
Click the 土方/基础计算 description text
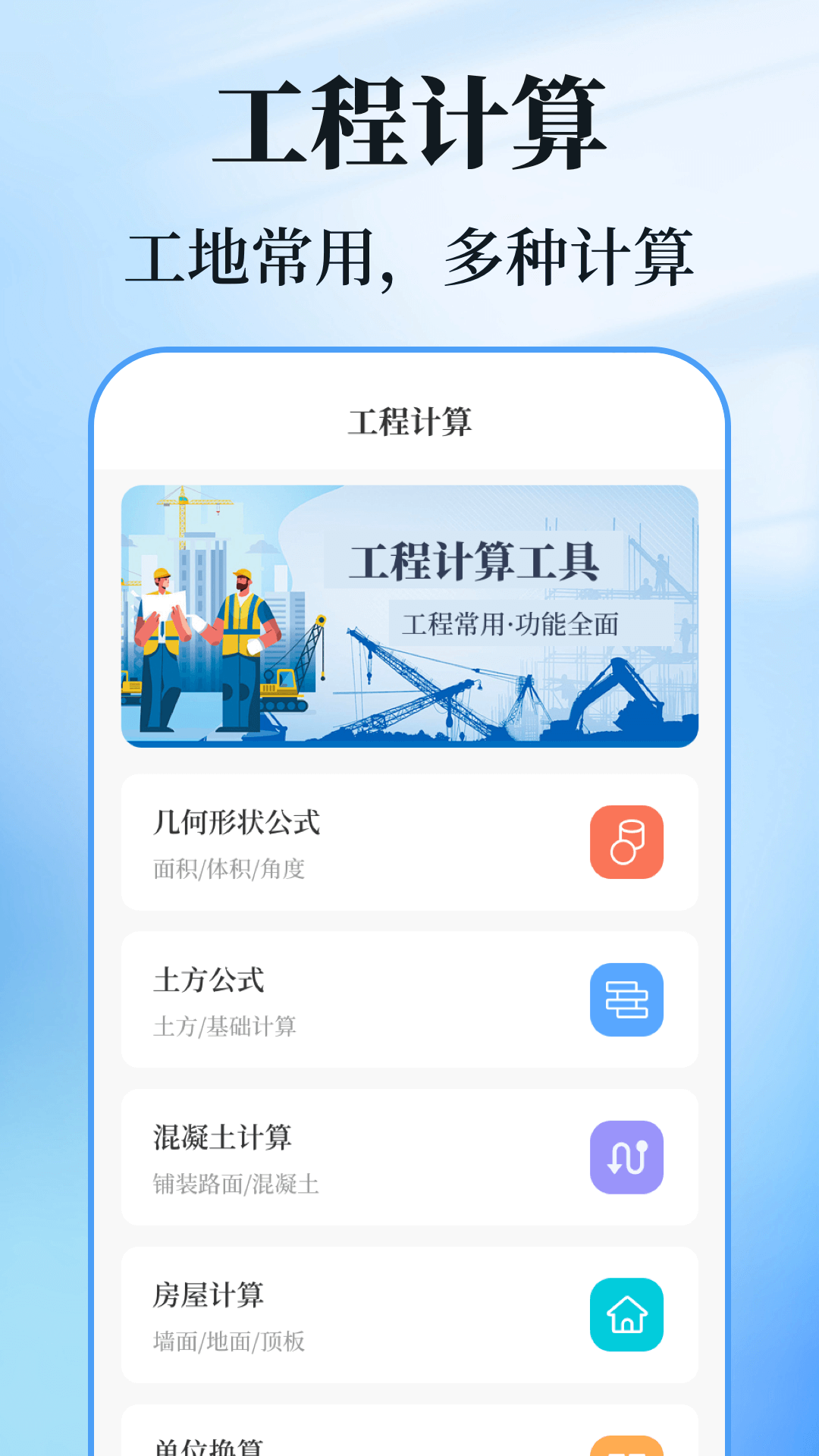(224, 1028)
